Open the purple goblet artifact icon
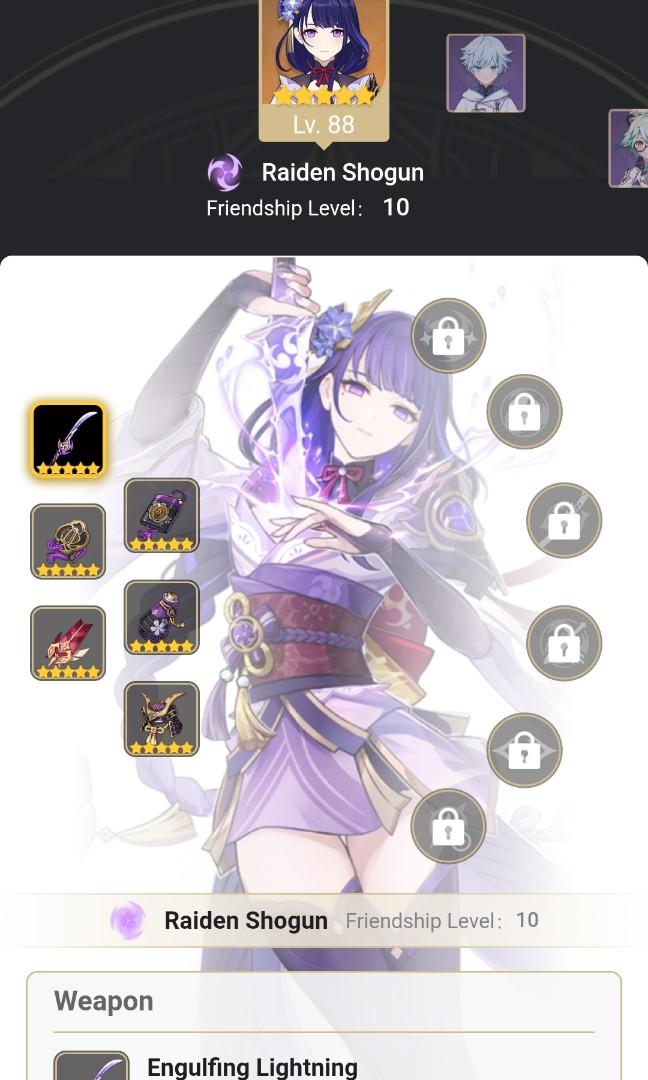 [x=161, y=617]
